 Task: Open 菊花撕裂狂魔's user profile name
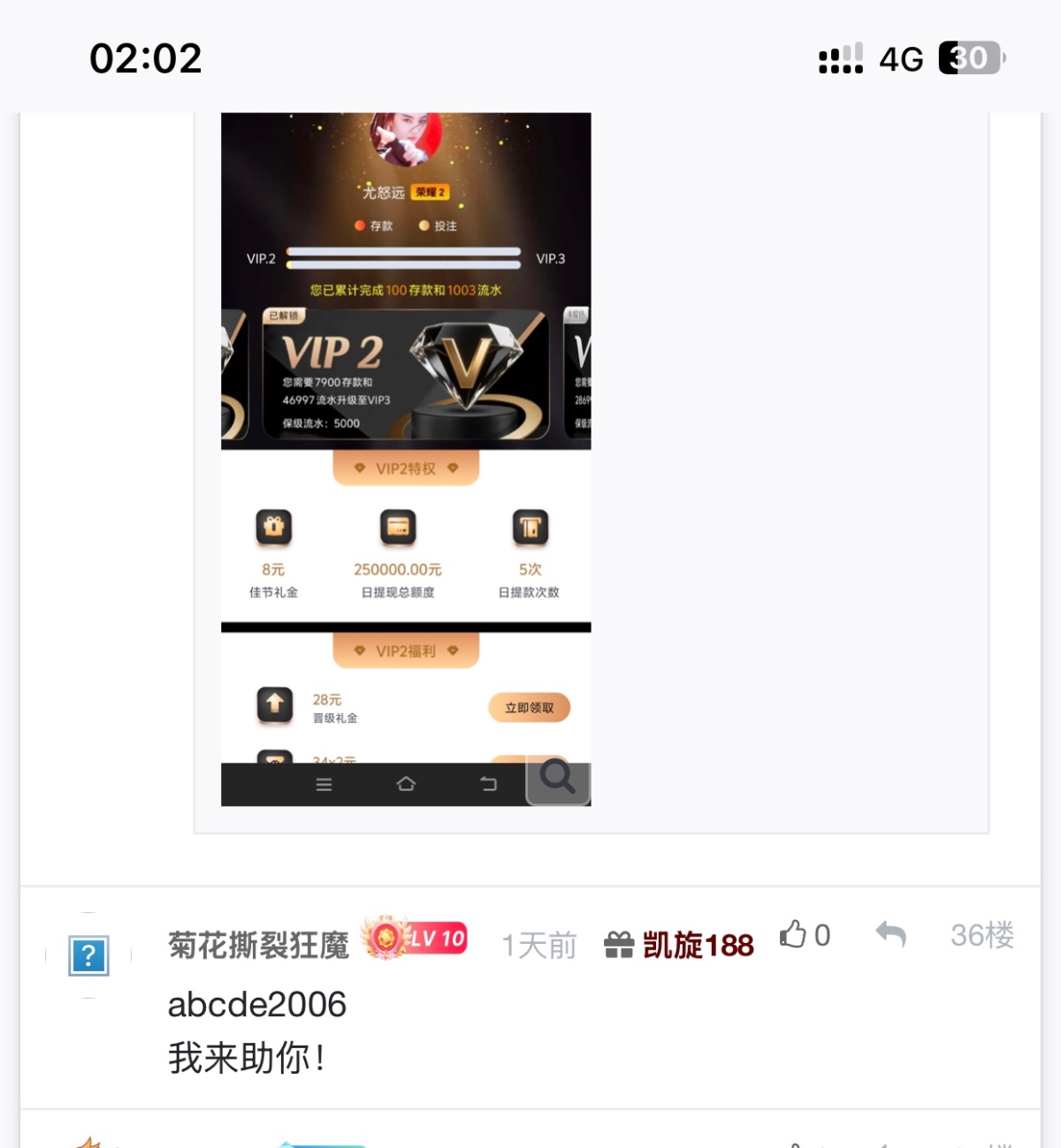258,945
